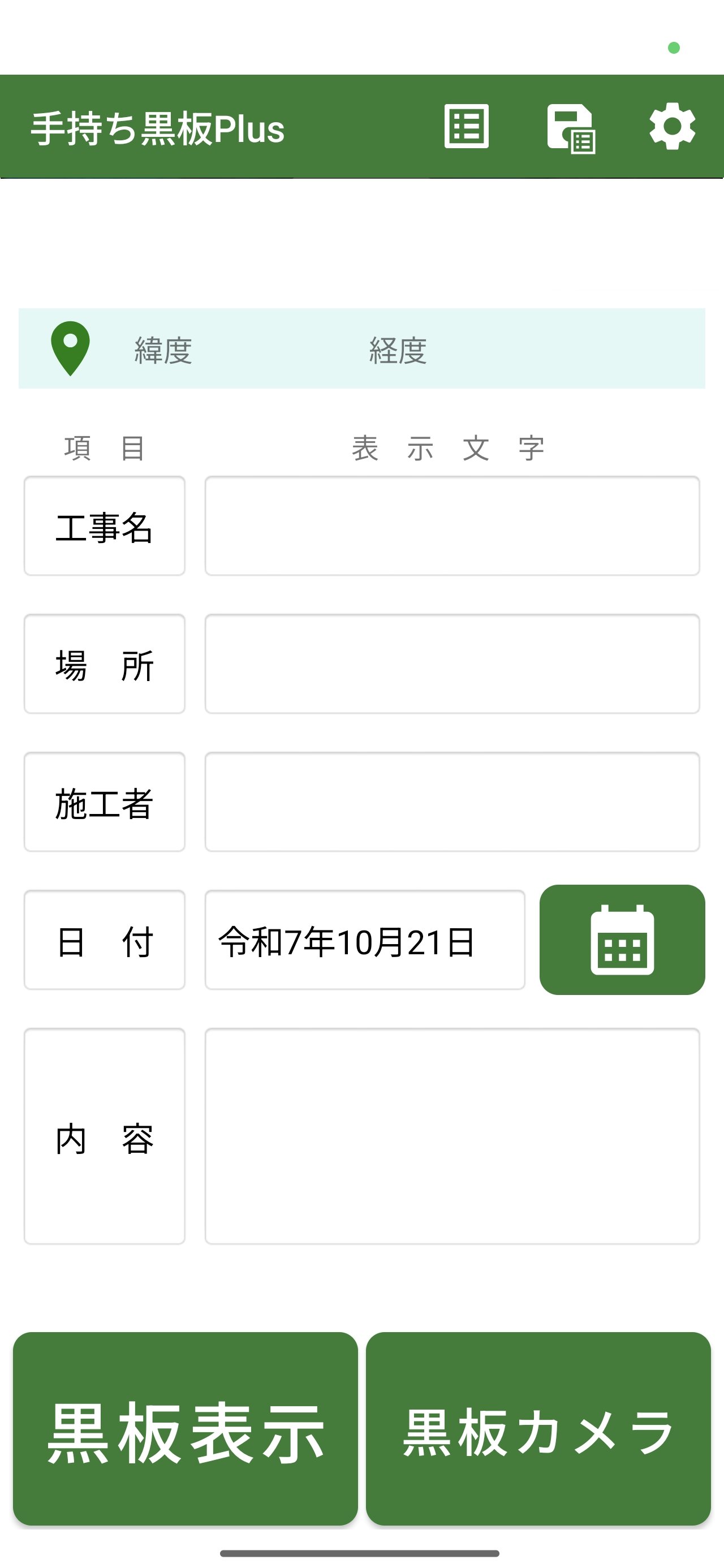
Task: Tap the 手持ち黒板Plus title text
Action: pyautogui.click(x=158, y=128)
